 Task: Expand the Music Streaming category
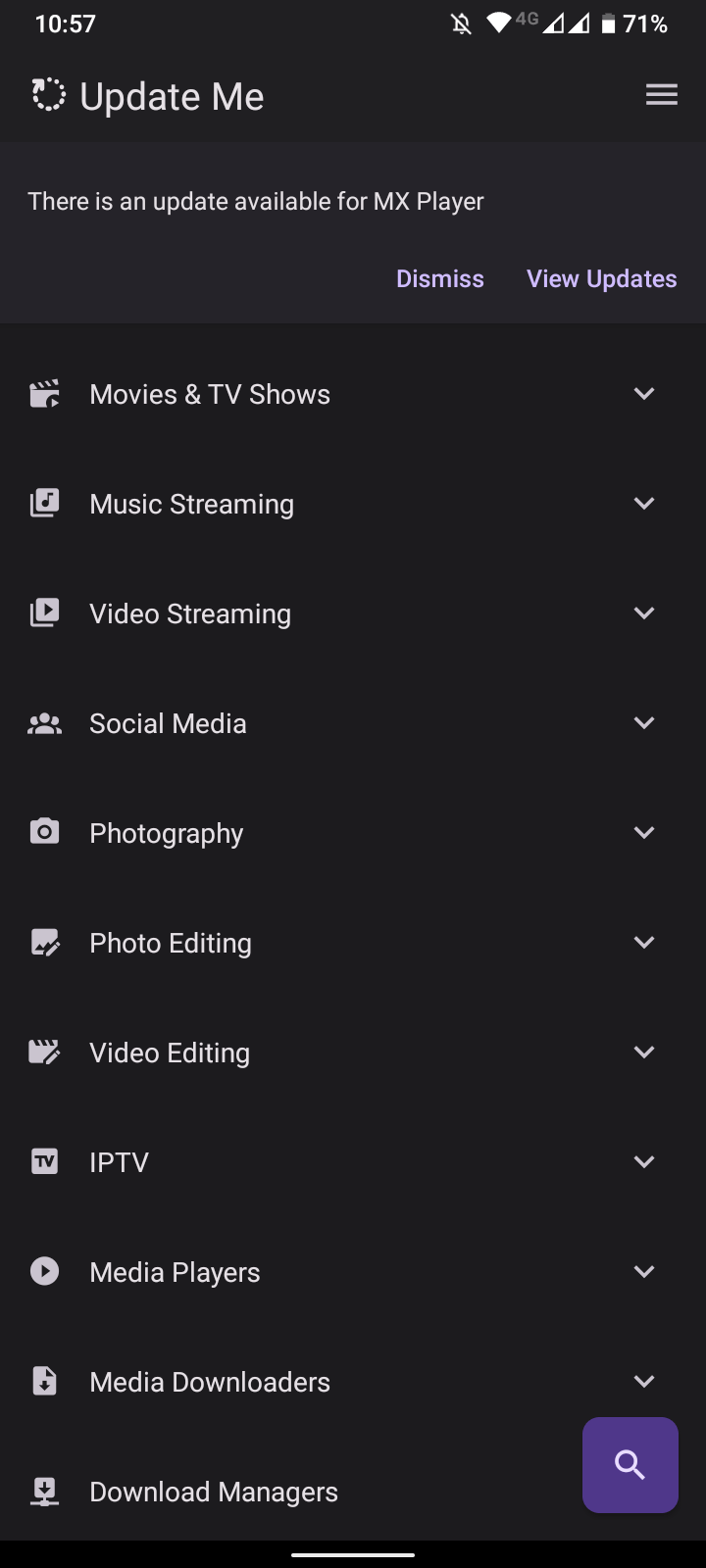353,504
